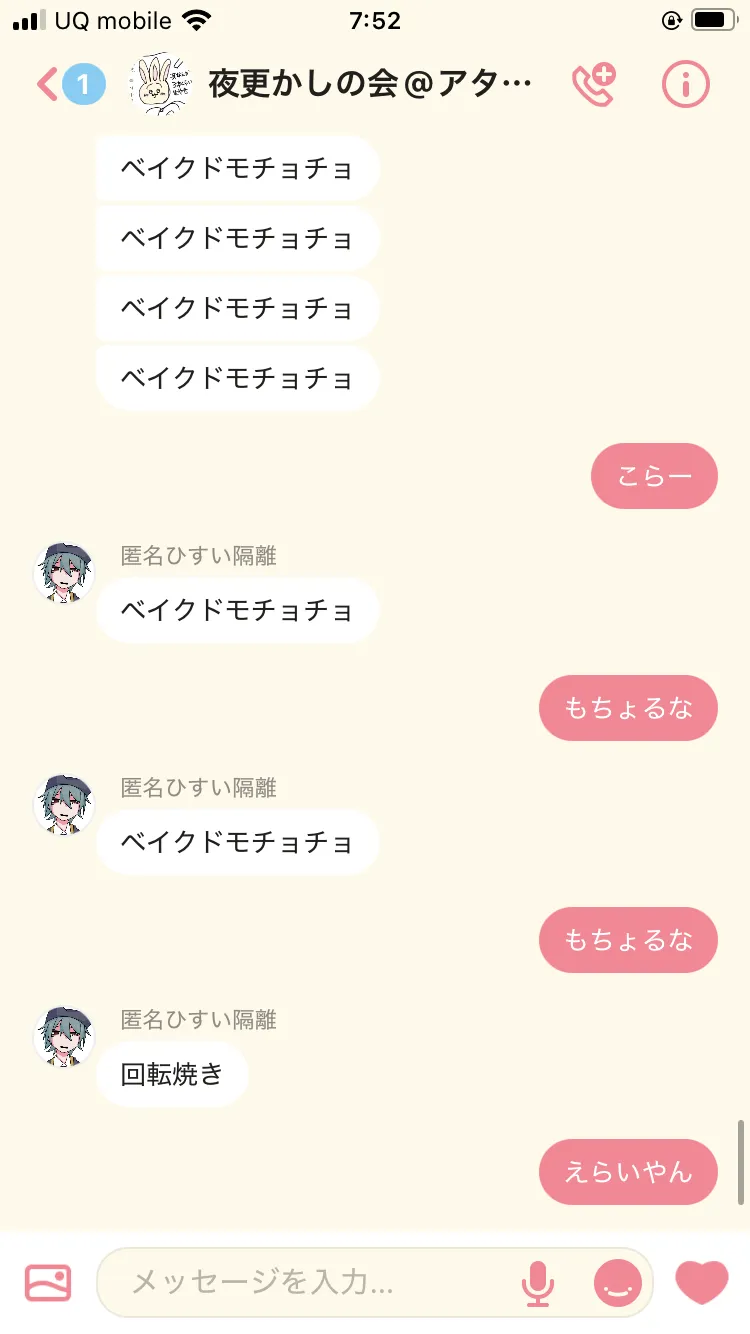Viewport: 750px width, 1334px height.
Task: Attach a photo with the image icon
Action: (x=48, y=1282)
